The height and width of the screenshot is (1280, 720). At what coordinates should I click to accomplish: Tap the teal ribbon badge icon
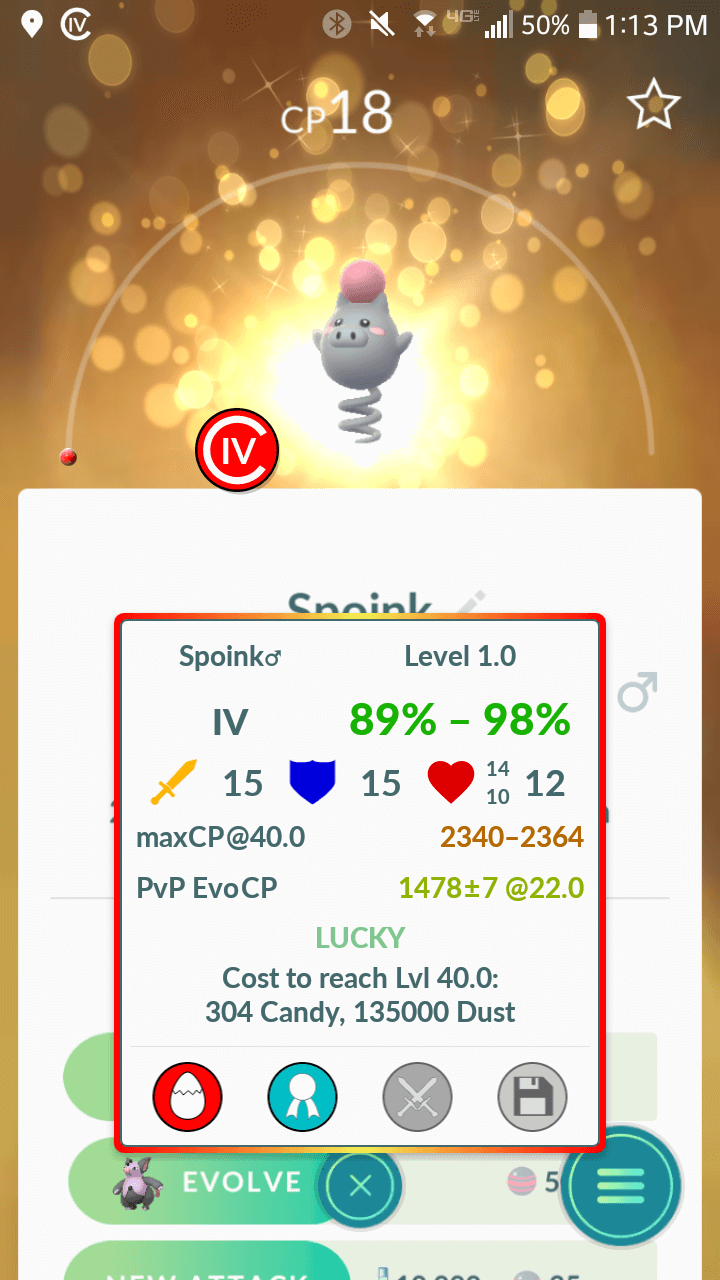302,1097
